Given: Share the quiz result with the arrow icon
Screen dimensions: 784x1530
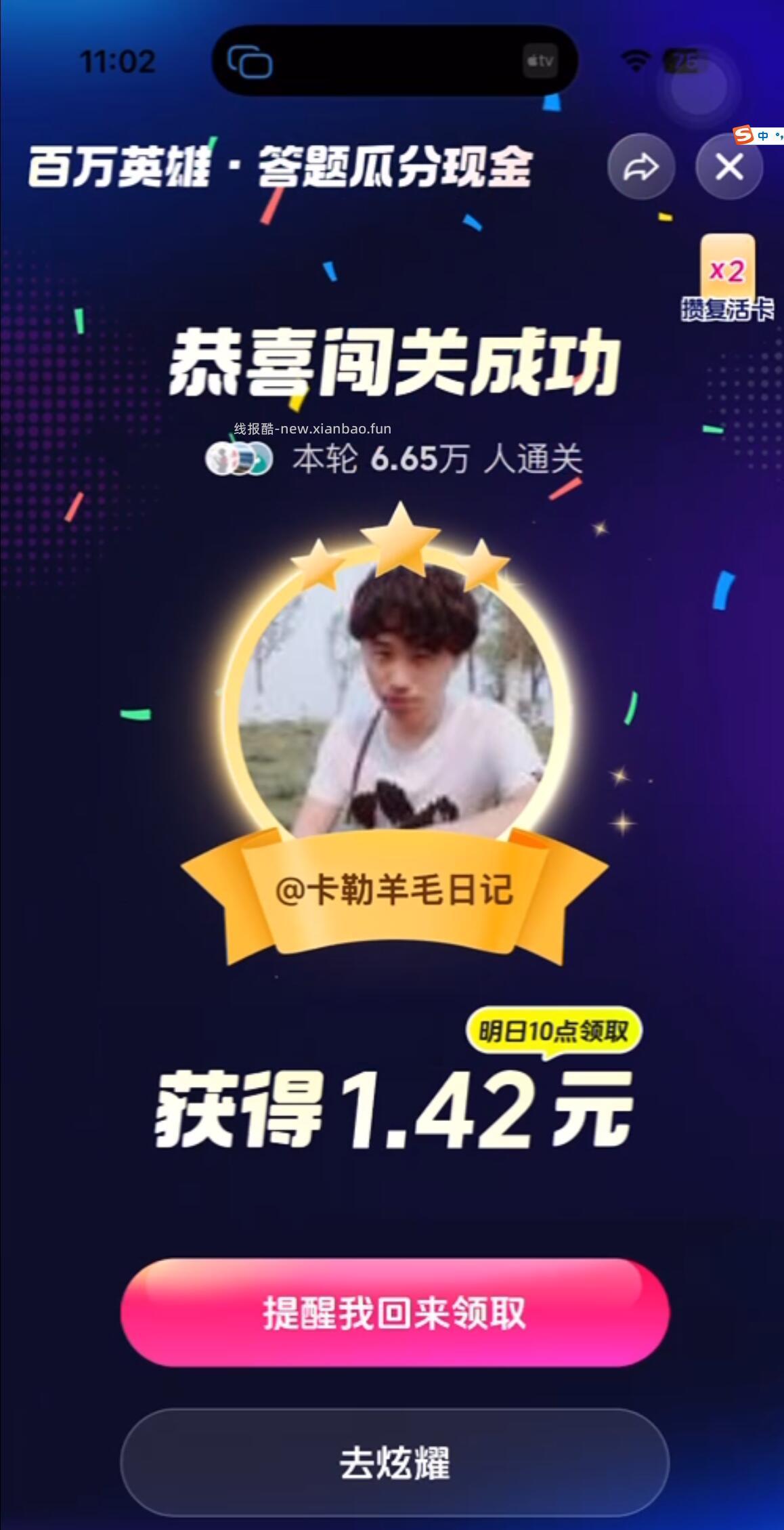Looking at the screenshot, I should point(640,167).
